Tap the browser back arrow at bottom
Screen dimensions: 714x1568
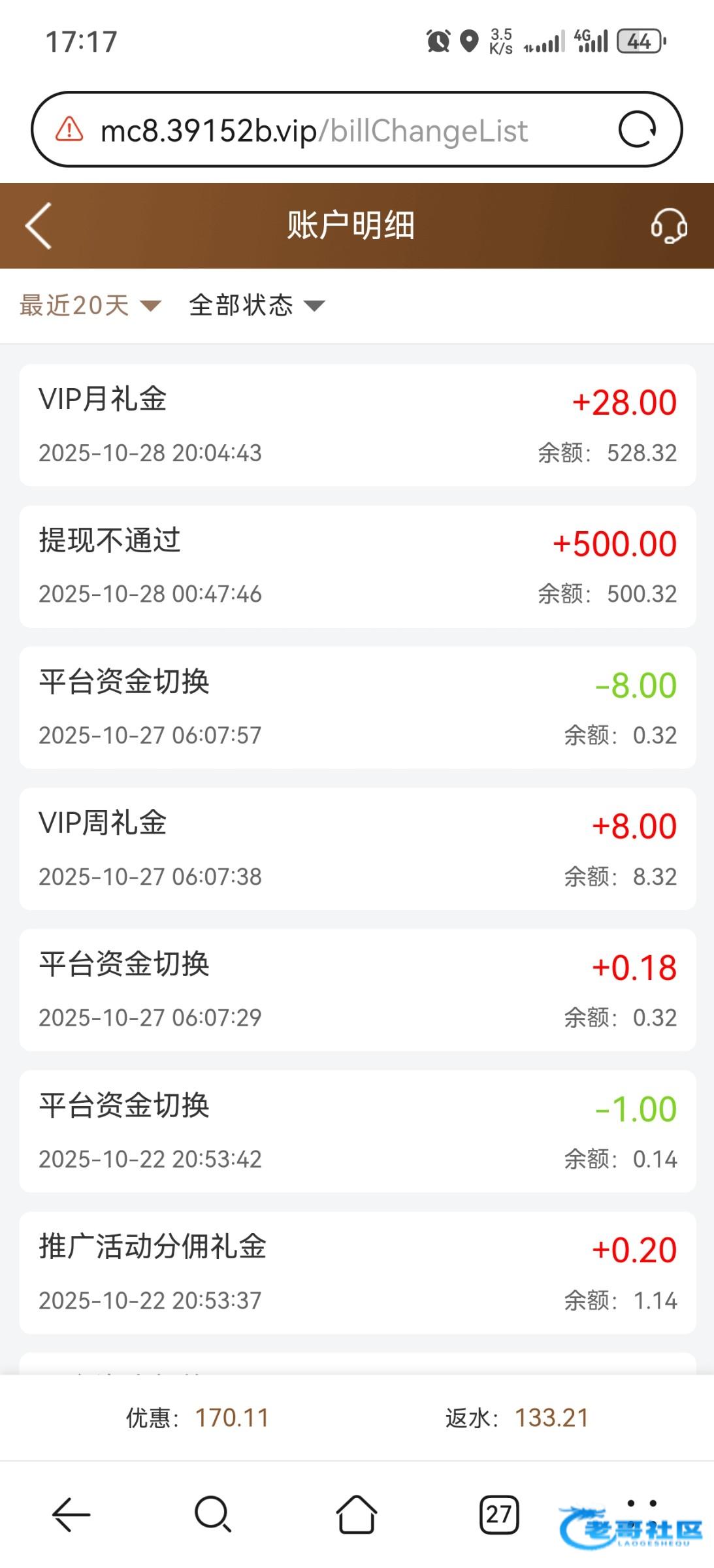71,1514
